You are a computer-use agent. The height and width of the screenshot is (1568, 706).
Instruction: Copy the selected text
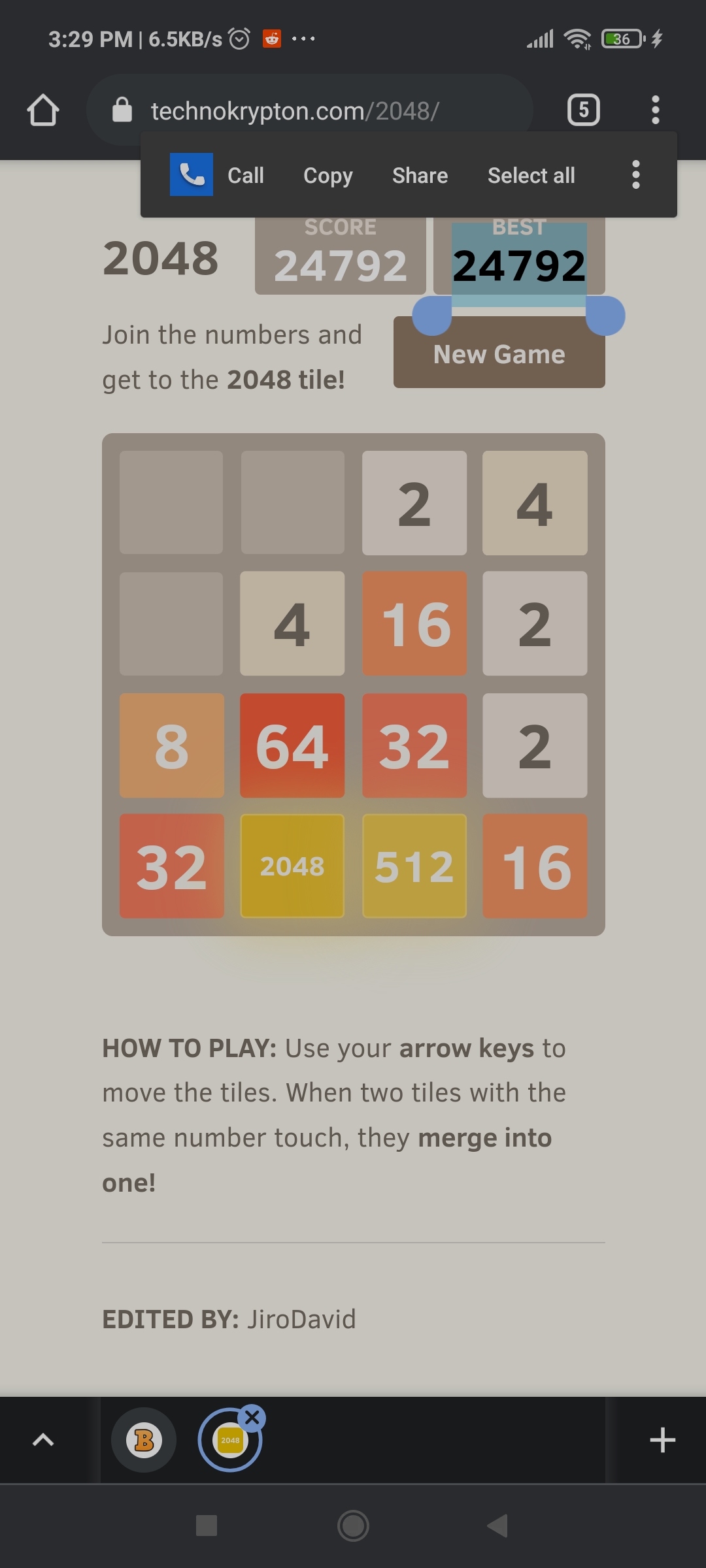point(328,175)
